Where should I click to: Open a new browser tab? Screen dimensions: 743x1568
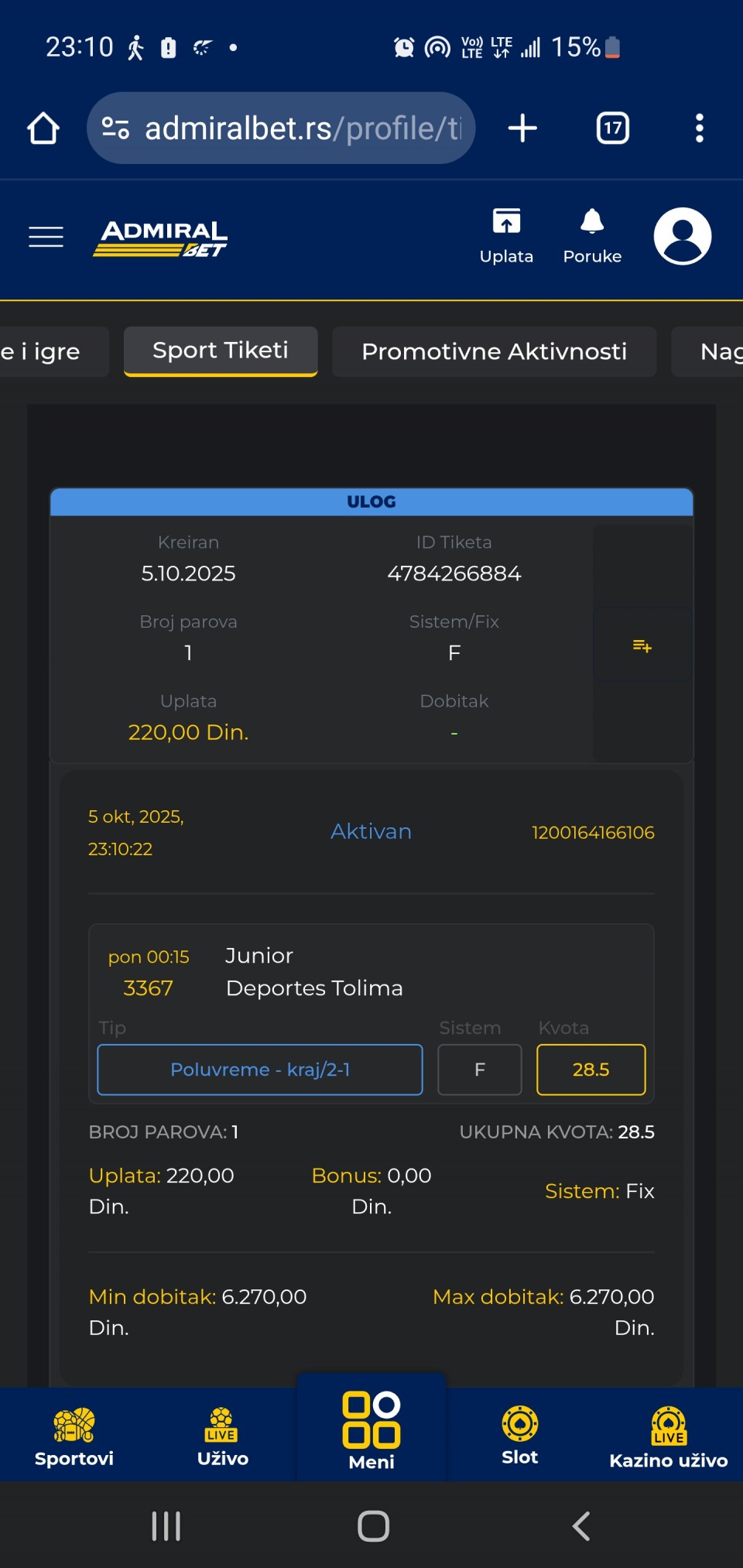click(x=522, y=128)
